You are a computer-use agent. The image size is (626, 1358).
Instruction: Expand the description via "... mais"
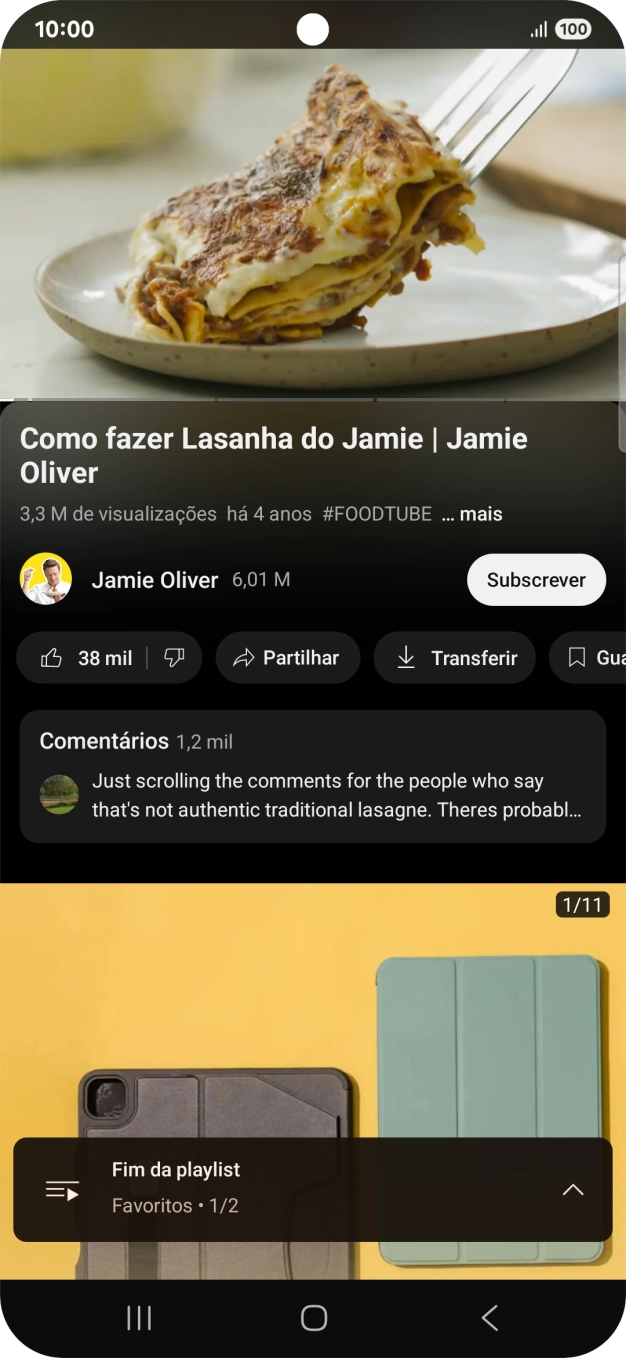(473, 514)
